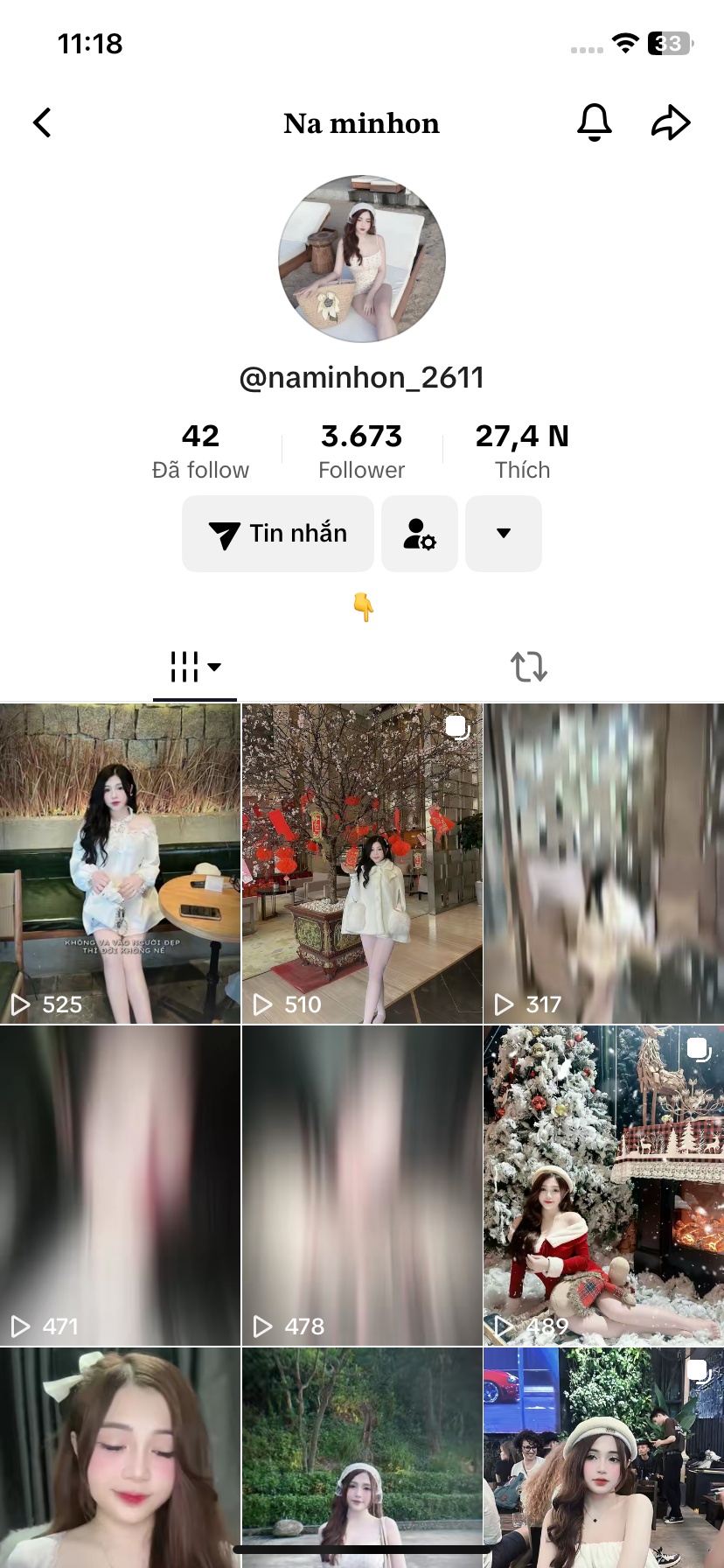
Task: View the 42 Đã follow list
Action: 200,451
